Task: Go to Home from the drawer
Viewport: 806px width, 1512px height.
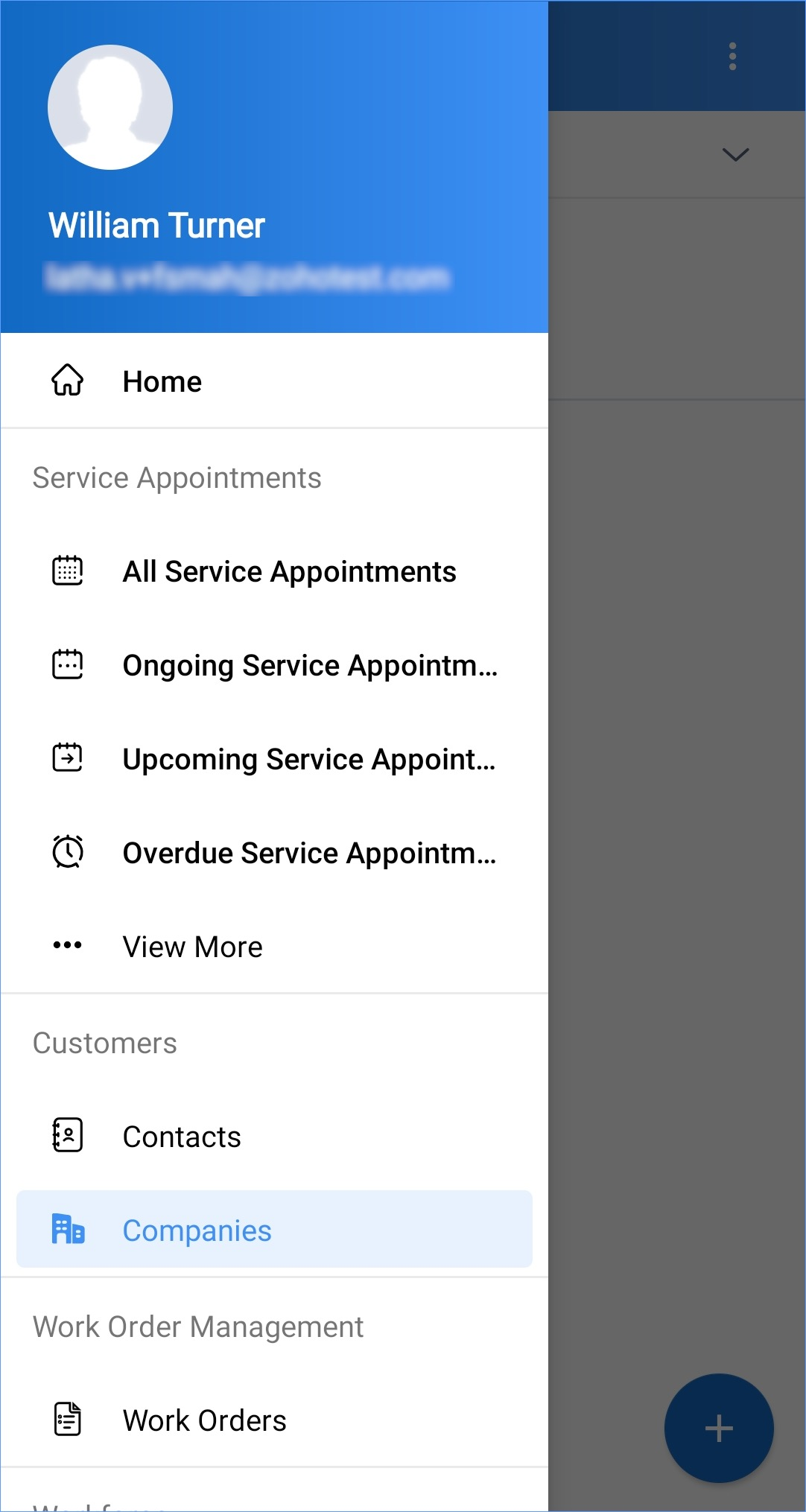Action: point(162,381)
